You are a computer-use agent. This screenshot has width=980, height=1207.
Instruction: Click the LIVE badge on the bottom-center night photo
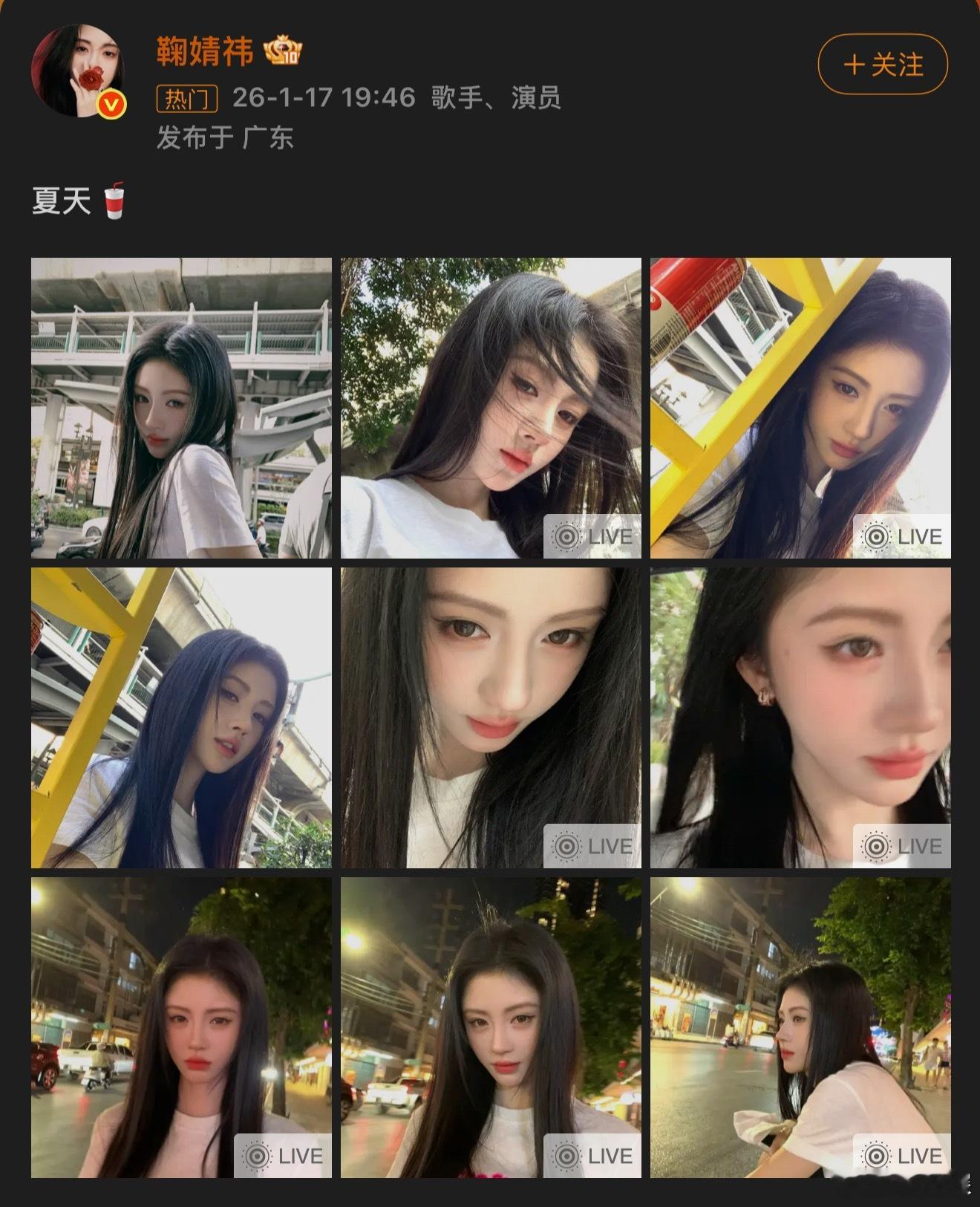coord(592,1156)
